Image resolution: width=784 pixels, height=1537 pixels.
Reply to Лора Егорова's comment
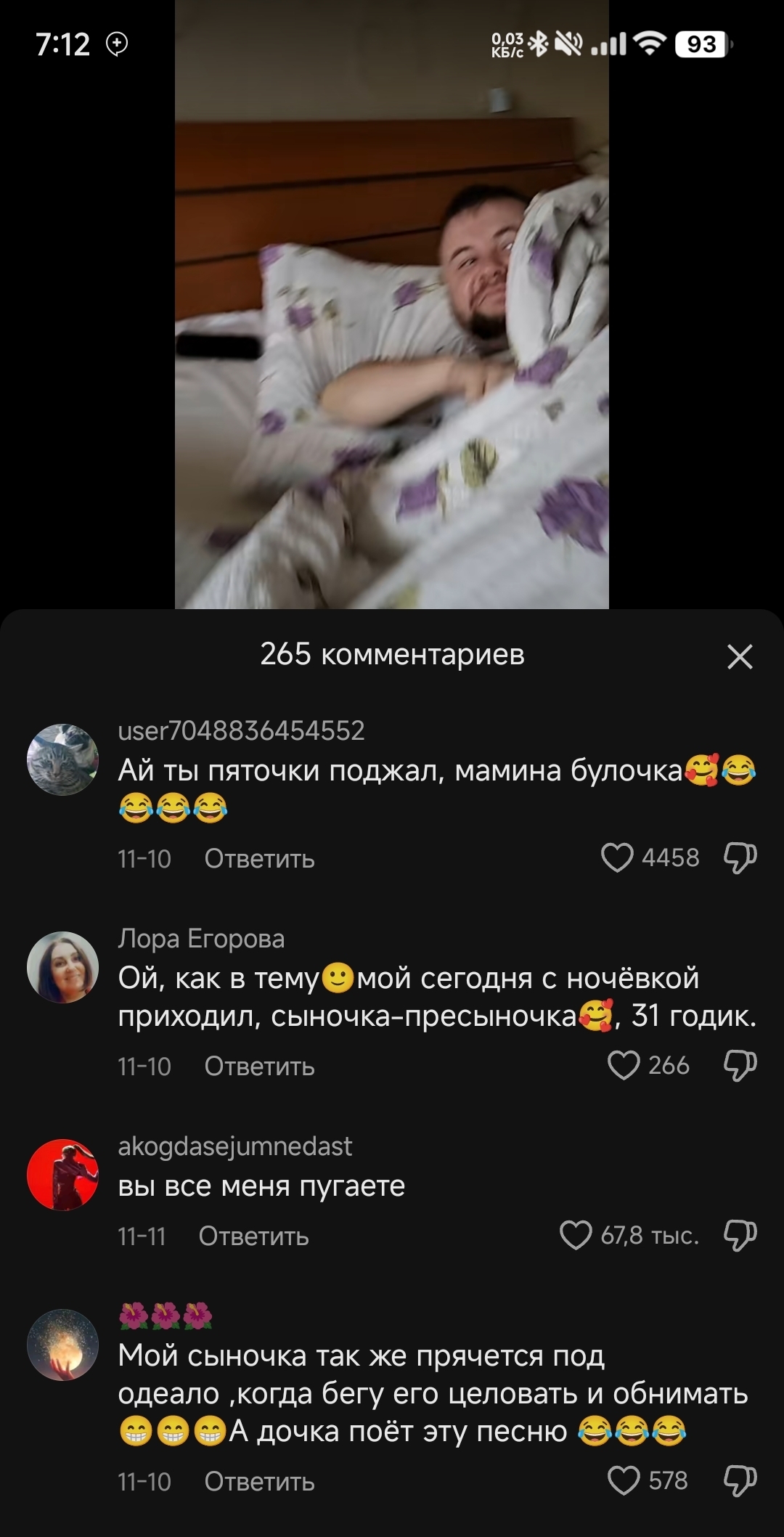point(259,1066)
